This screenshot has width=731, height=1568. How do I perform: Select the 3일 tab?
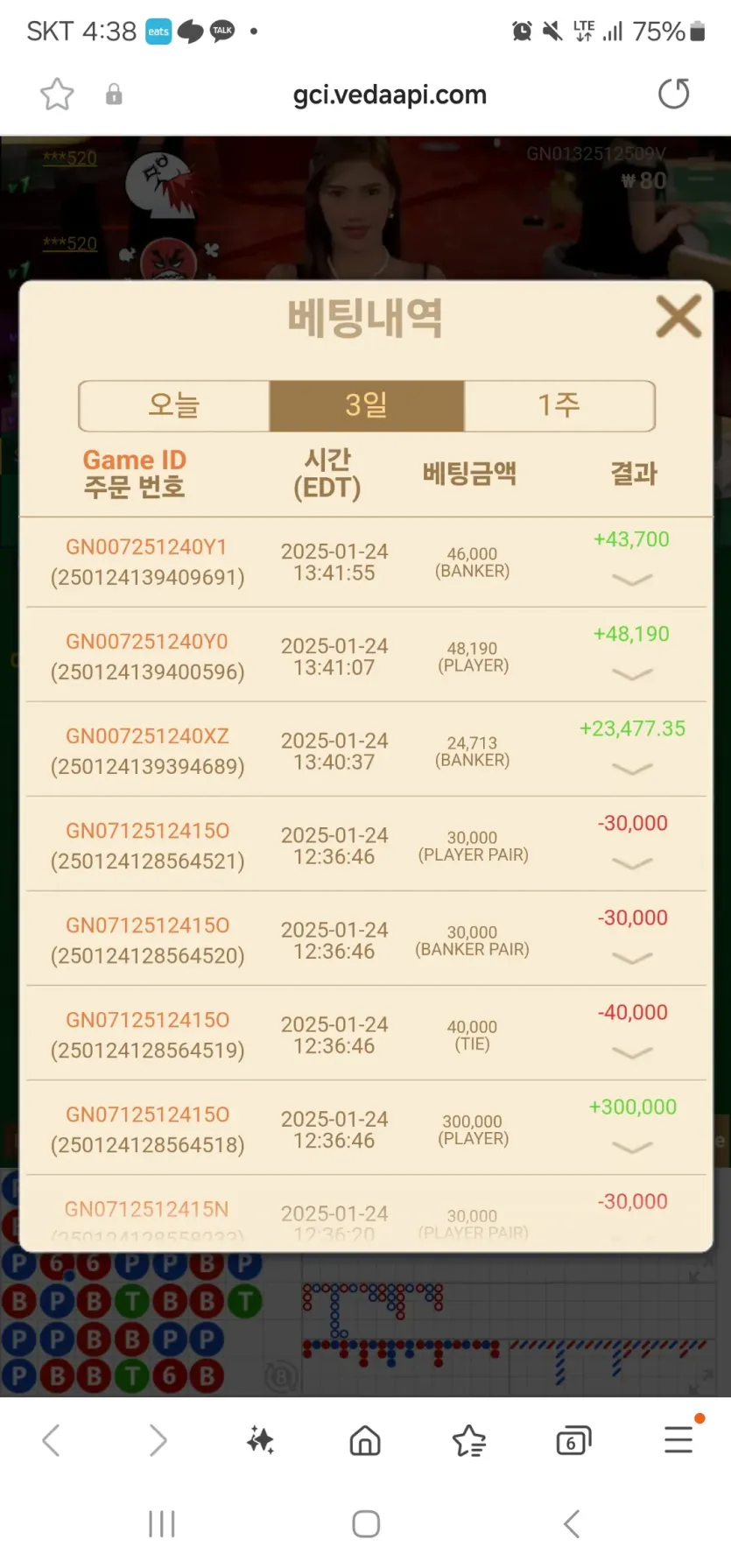[366, 405]
